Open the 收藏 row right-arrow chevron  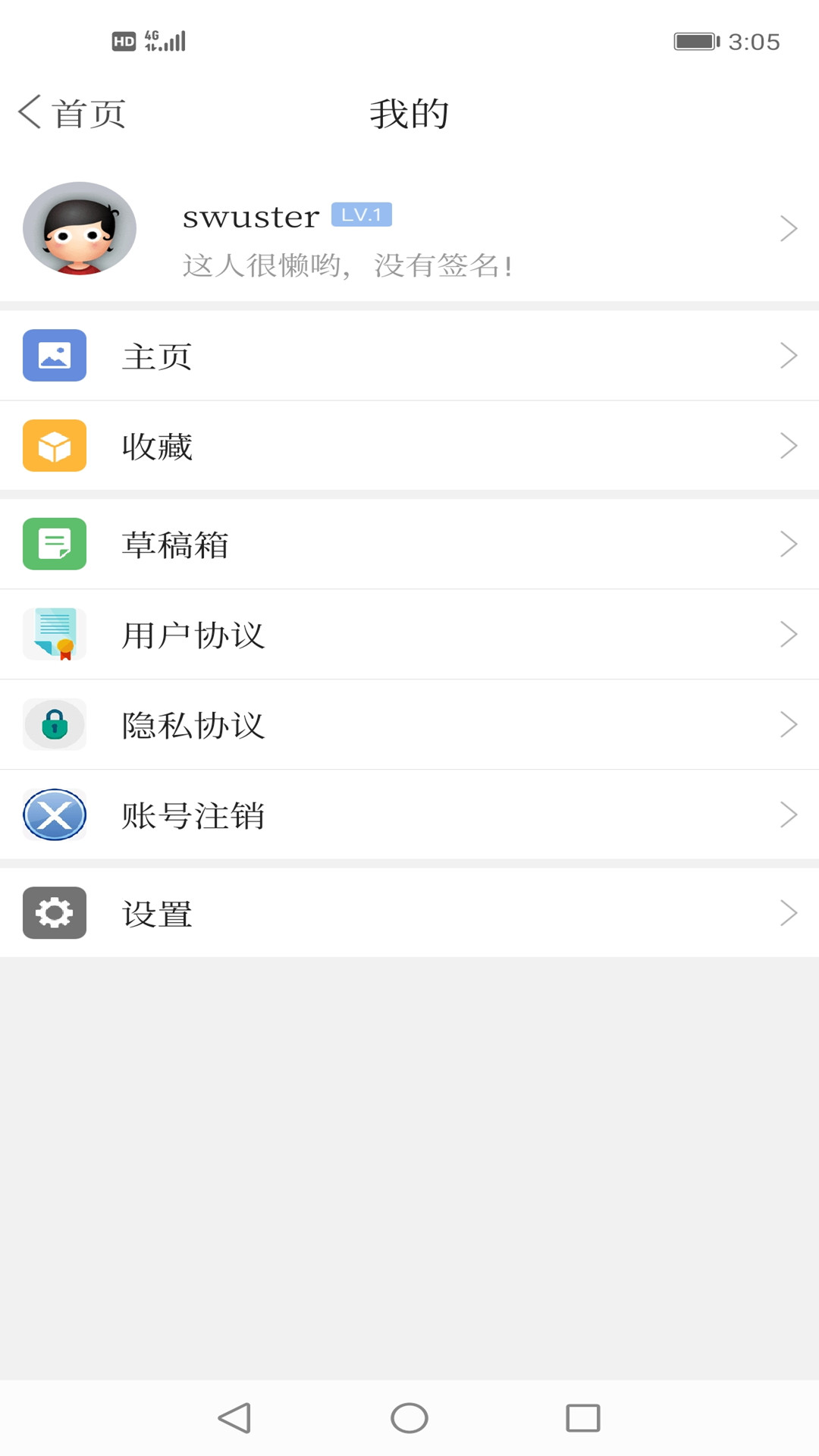pyautogui.click(x=789, y=446)
